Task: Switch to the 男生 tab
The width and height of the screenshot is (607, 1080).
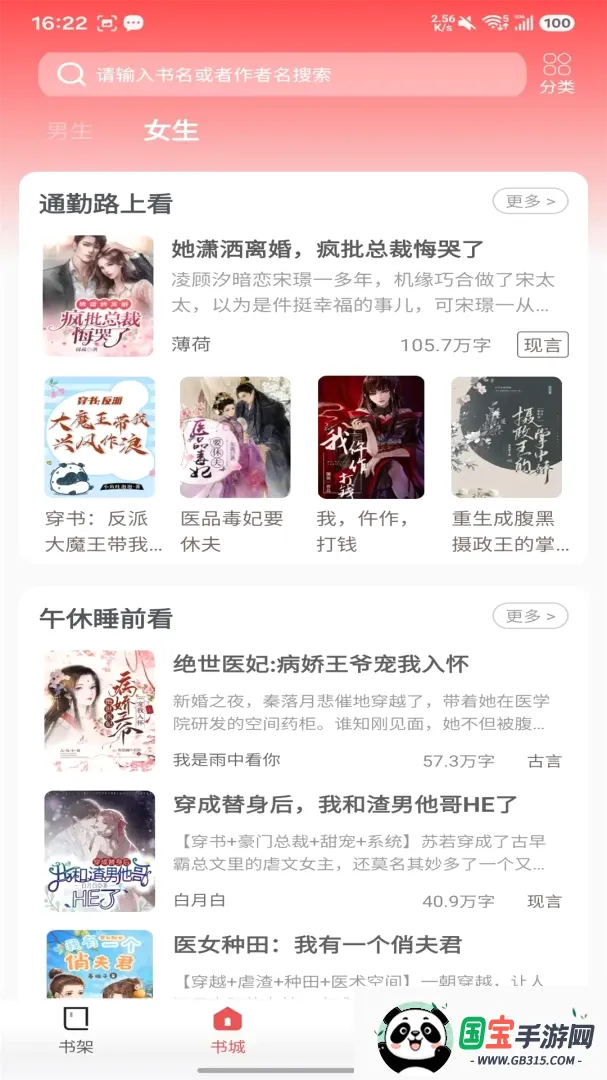Action: tap(70, 131)
